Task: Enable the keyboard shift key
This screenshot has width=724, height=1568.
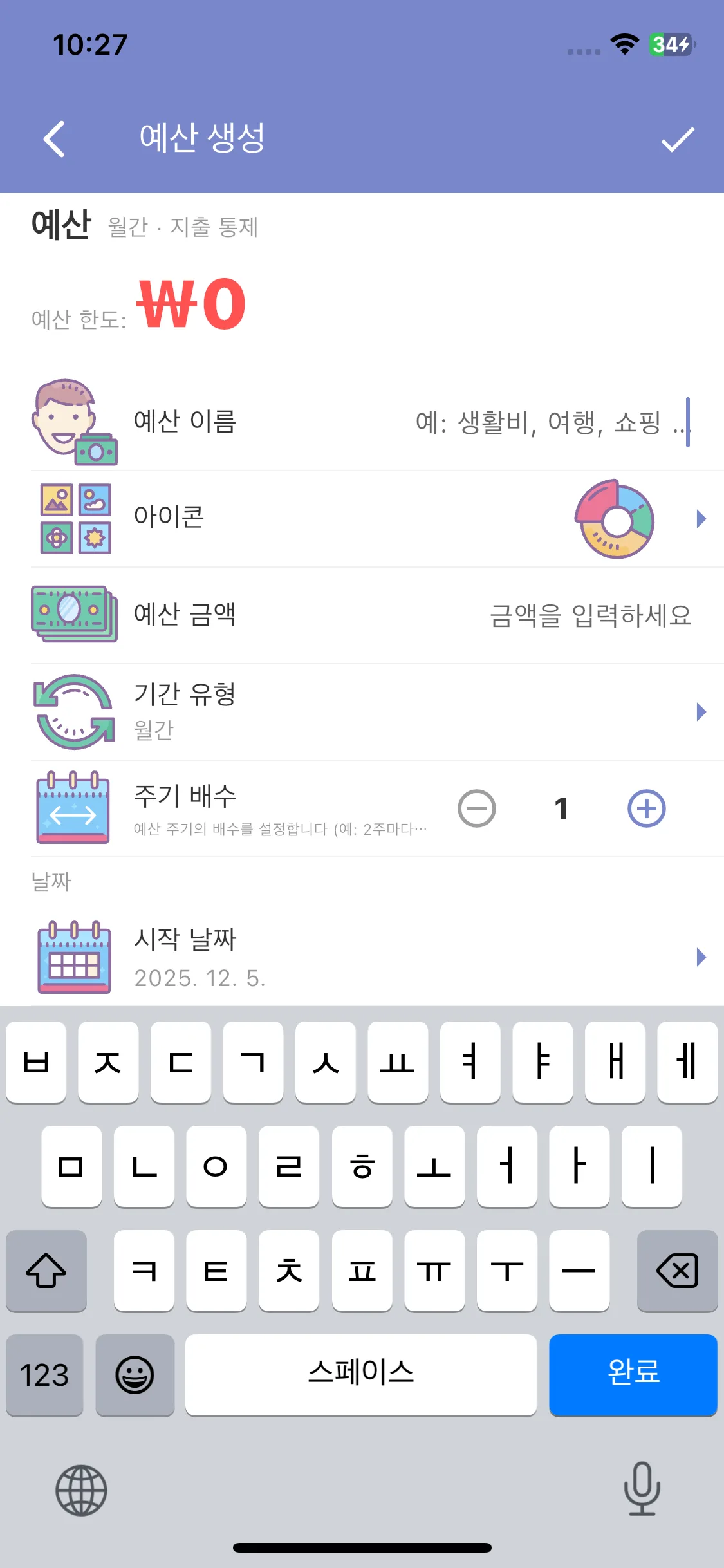Action: pyautogui.click(x=46, y=1270)
